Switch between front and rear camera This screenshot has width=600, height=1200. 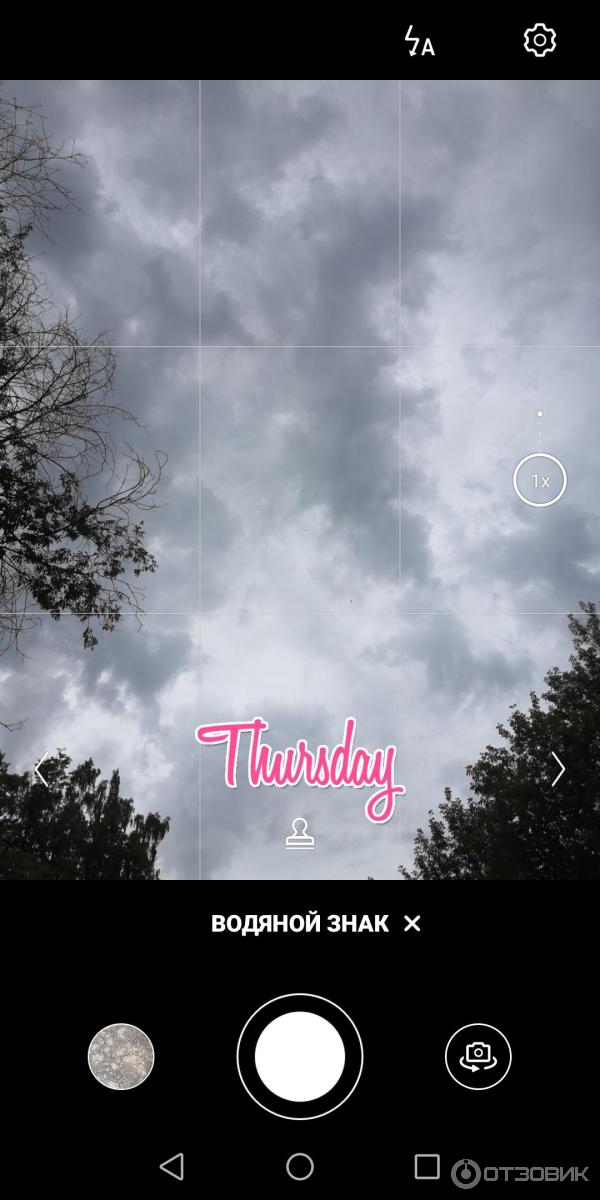pos(478,1056)
